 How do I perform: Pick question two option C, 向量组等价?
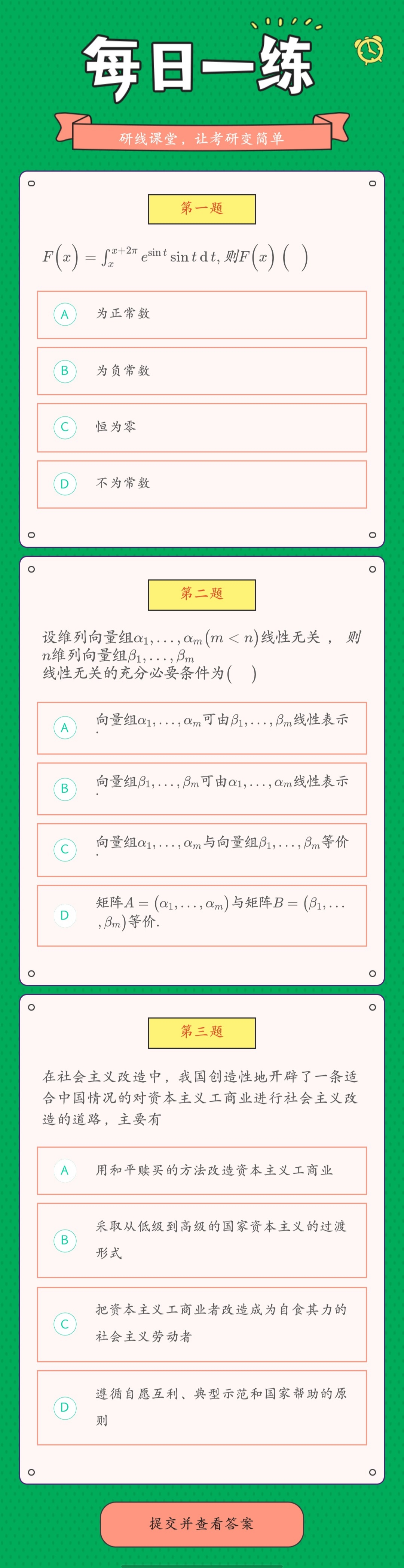pyautogui.click(x=201, y=849)
